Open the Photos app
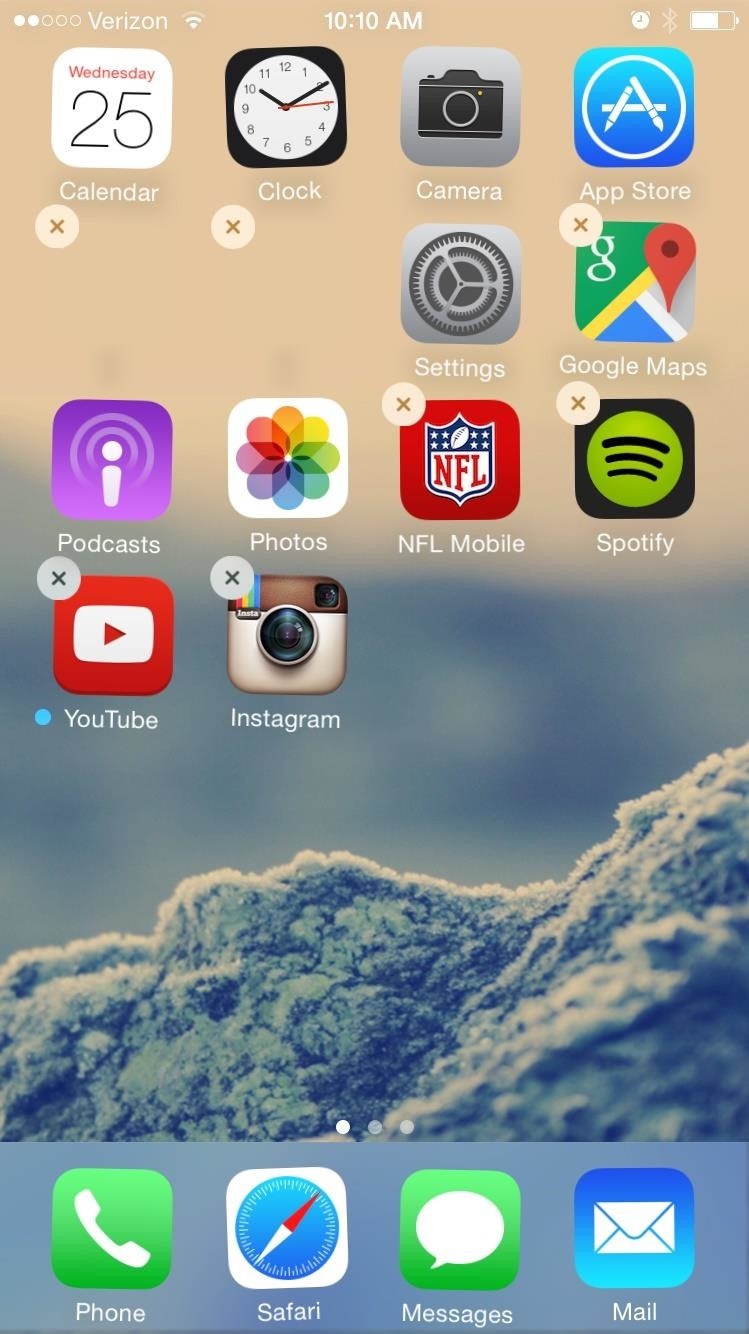This screenshot has width=749, height=1334. click(x=287, y=460)
